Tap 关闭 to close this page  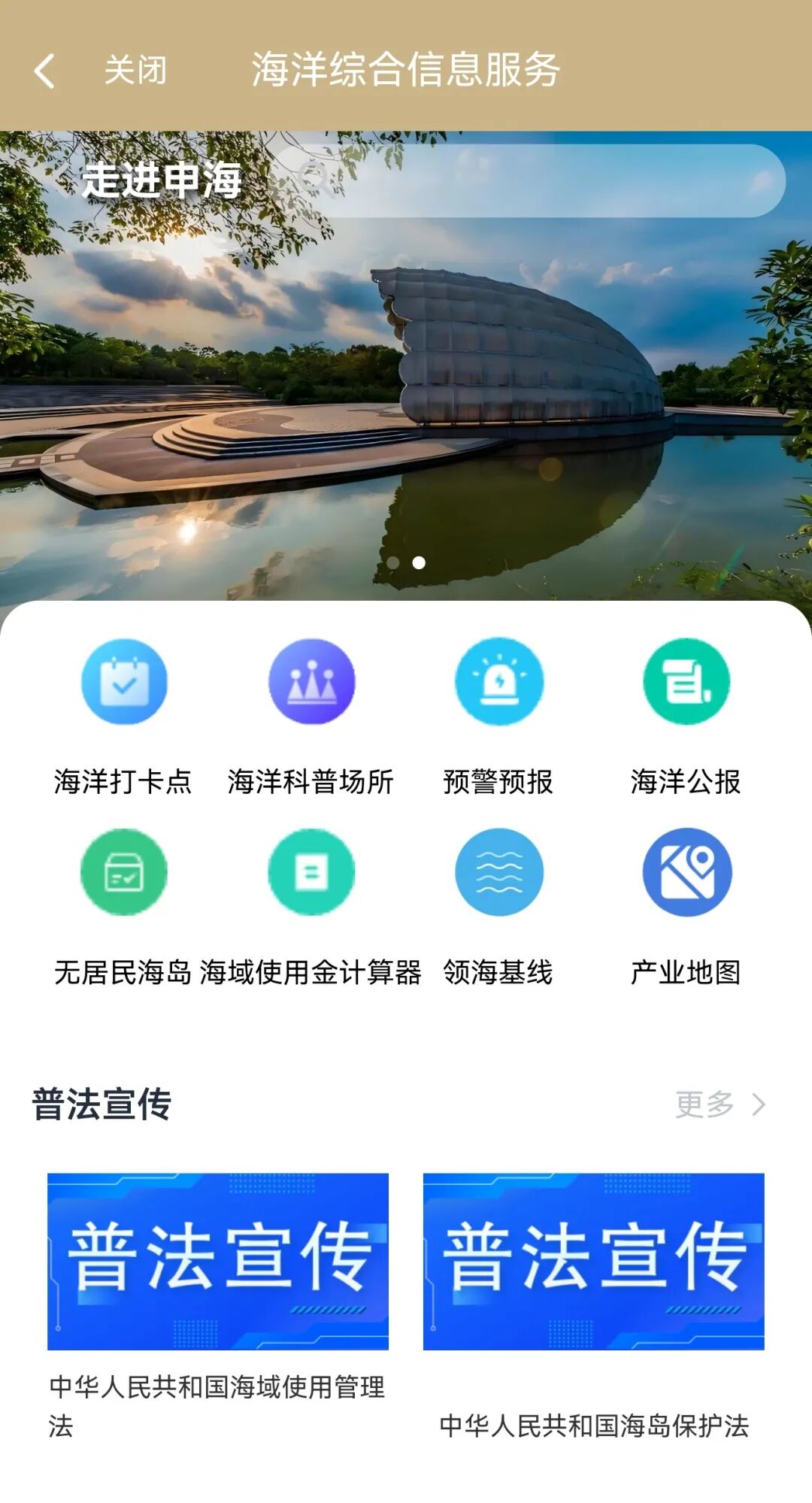coord(135,71)
